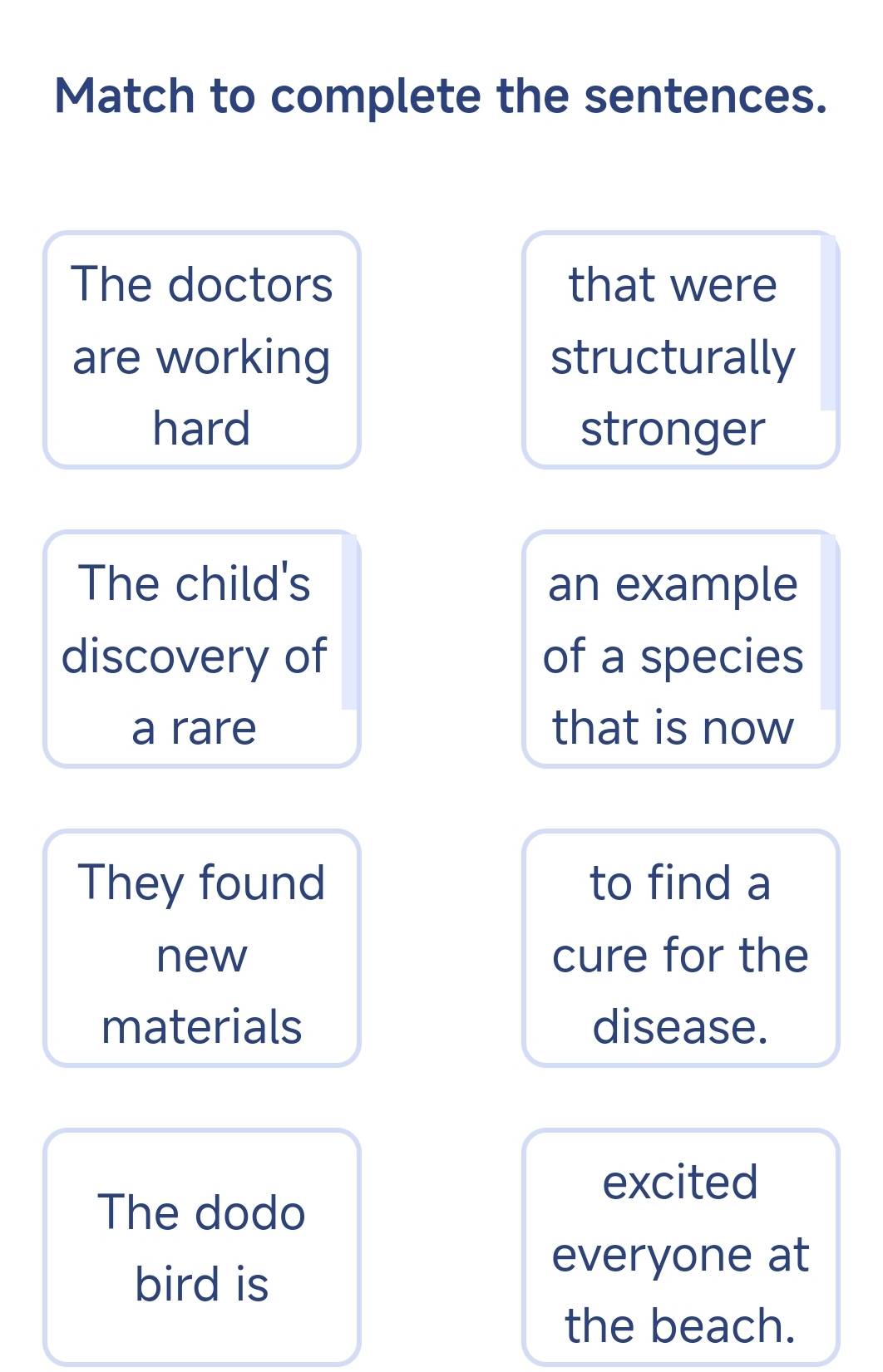Viewport: 883px width, 1372px height.
Task: Tap the 'that were structurally stronger' card
Action: pyautogui.click(x=679, y=350)
